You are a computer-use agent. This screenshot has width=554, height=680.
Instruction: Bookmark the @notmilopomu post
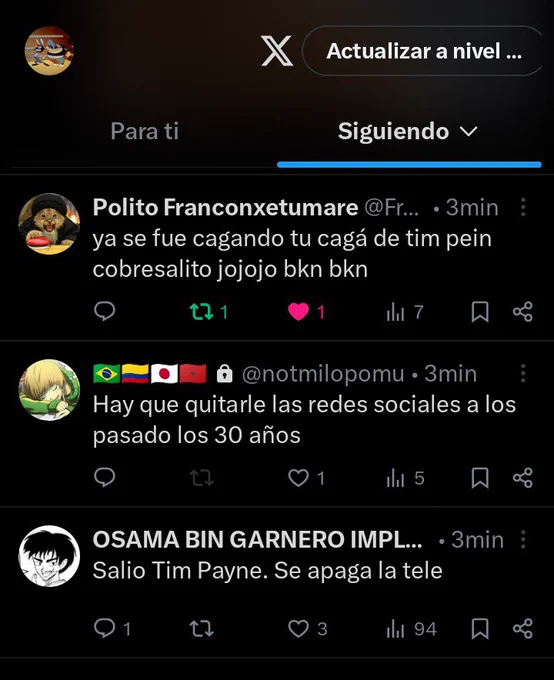pyautogui.click(x=480, y=478)
